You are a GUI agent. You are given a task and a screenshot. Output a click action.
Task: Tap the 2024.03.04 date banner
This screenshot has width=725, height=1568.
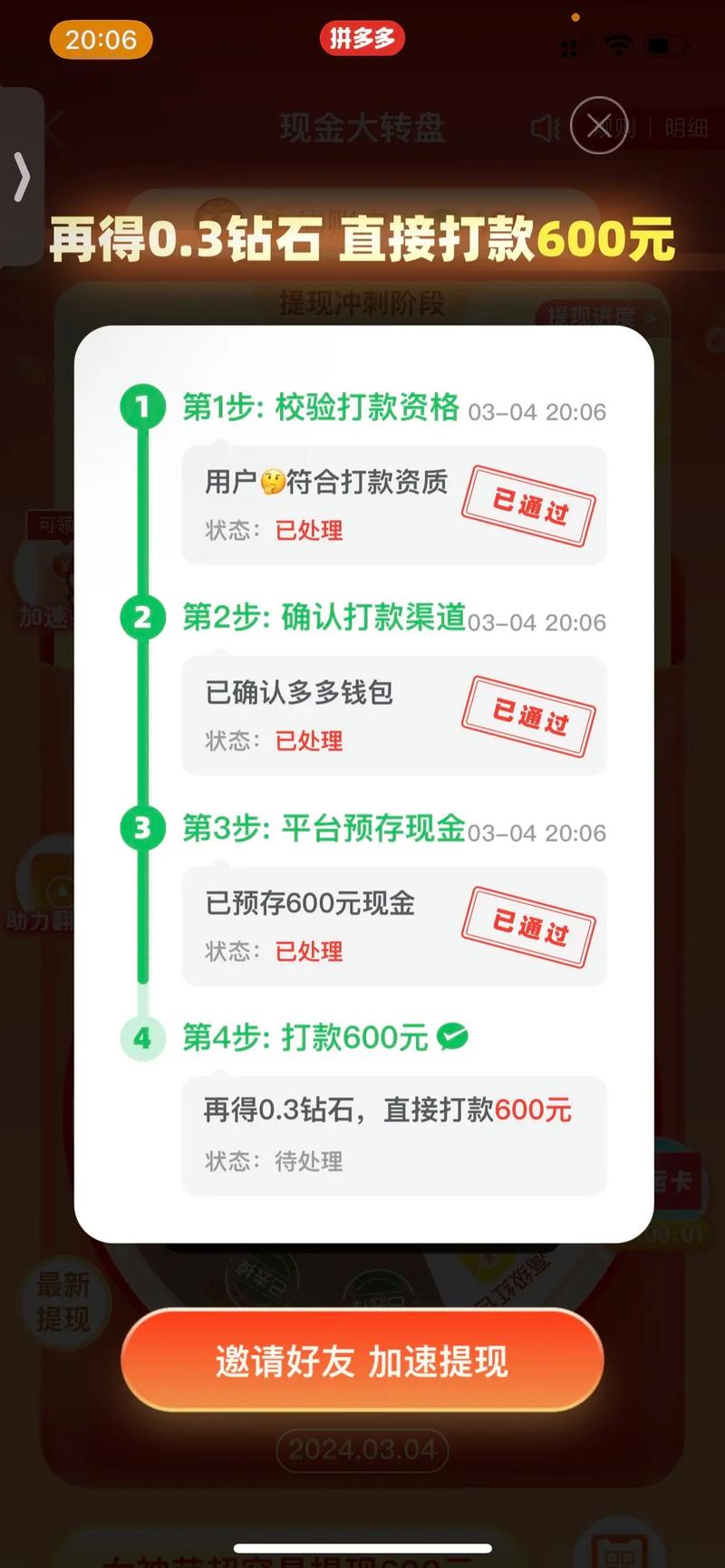(x=362, y=1448)
